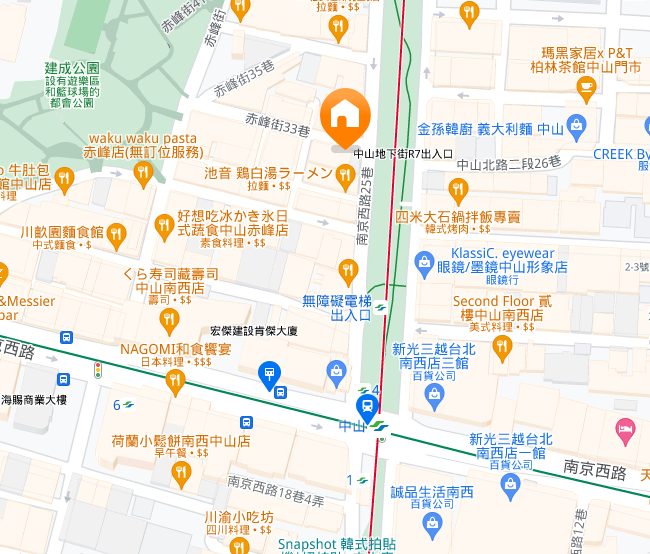650x554 pixels.
Task: Open 新光三越台北南西店三館 shopping pin
Action: coord(435,398)
